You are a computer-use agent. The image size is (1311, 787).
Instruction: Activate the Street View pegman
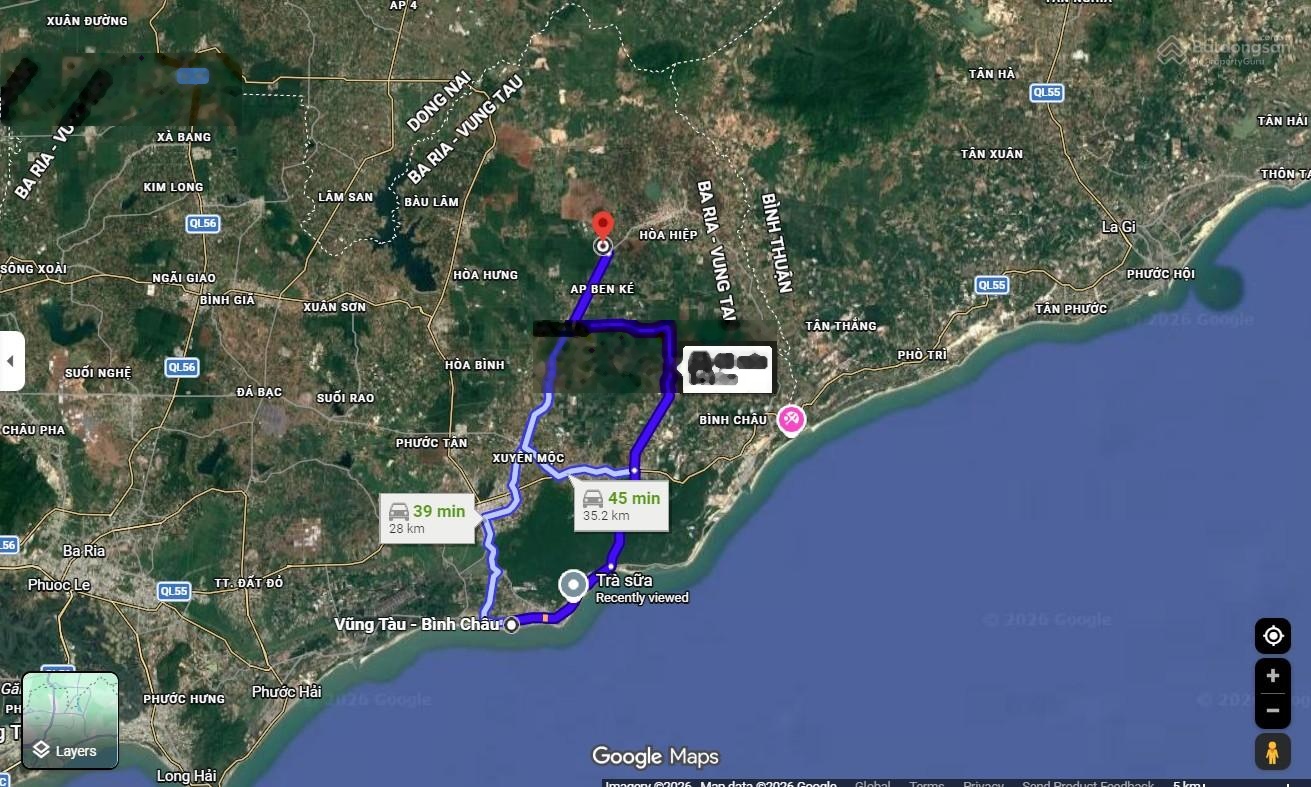[1272, 751]
